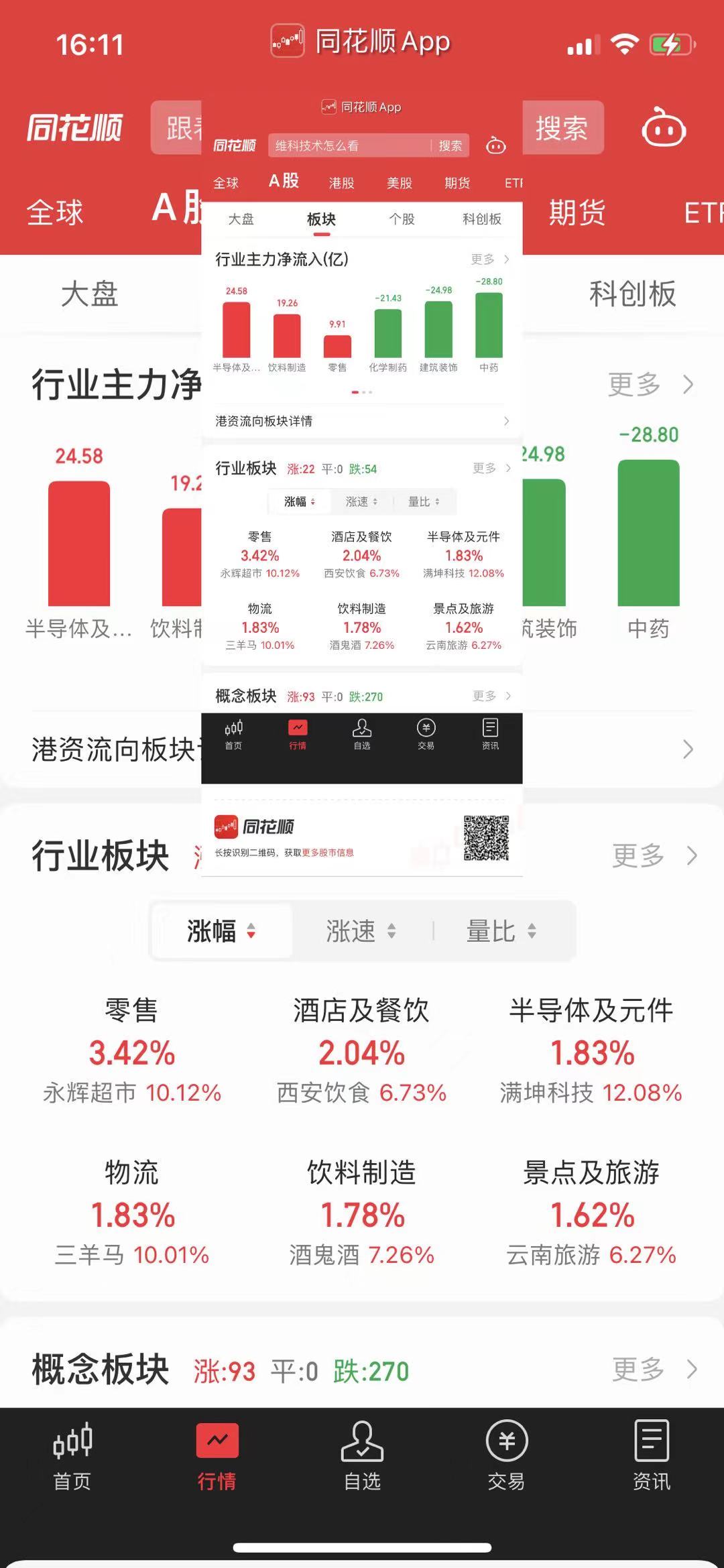Open the robot assistant icon
The width and height of the screenshot is (724, 1568).
click(663, 128)
